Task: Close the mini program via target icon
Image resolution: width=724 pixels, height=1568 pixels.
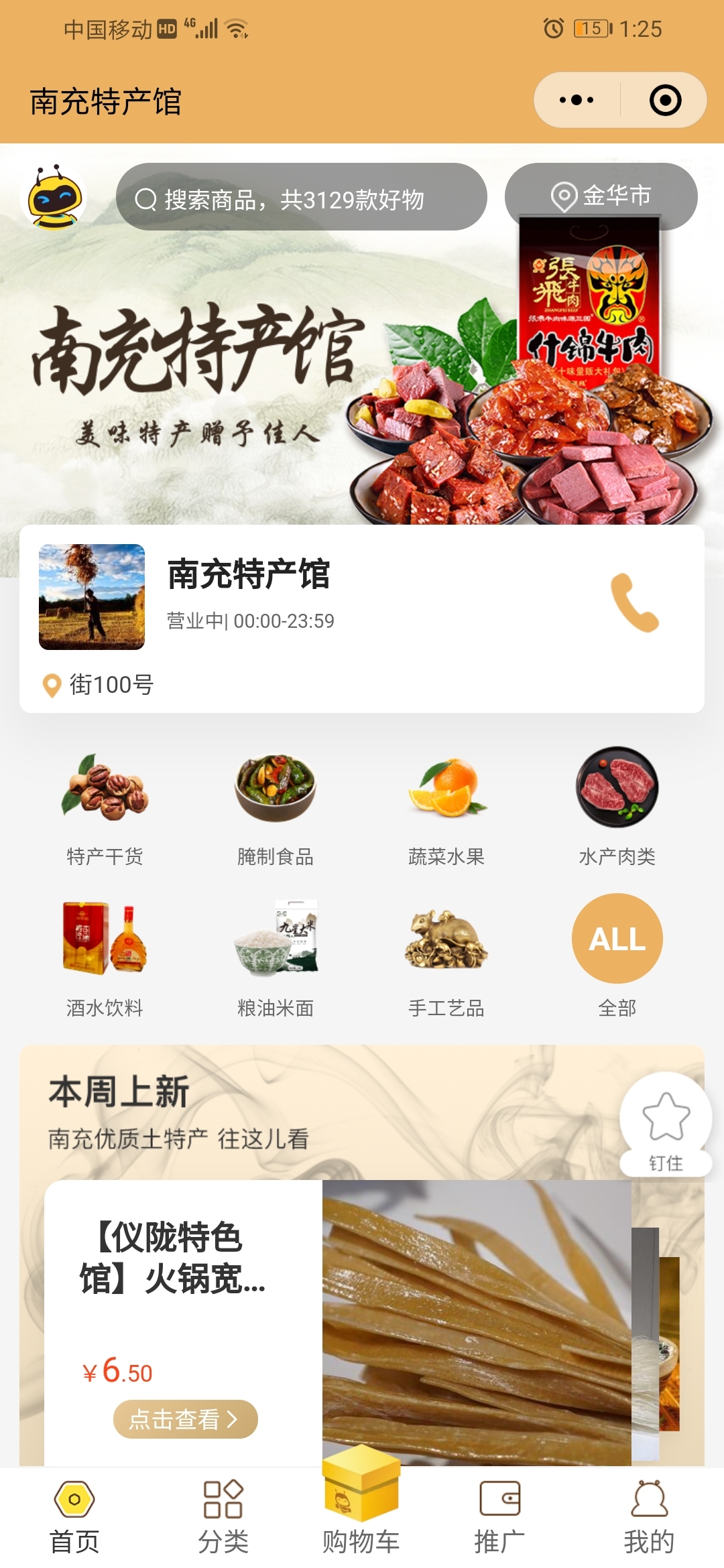Action: [665, 101]
